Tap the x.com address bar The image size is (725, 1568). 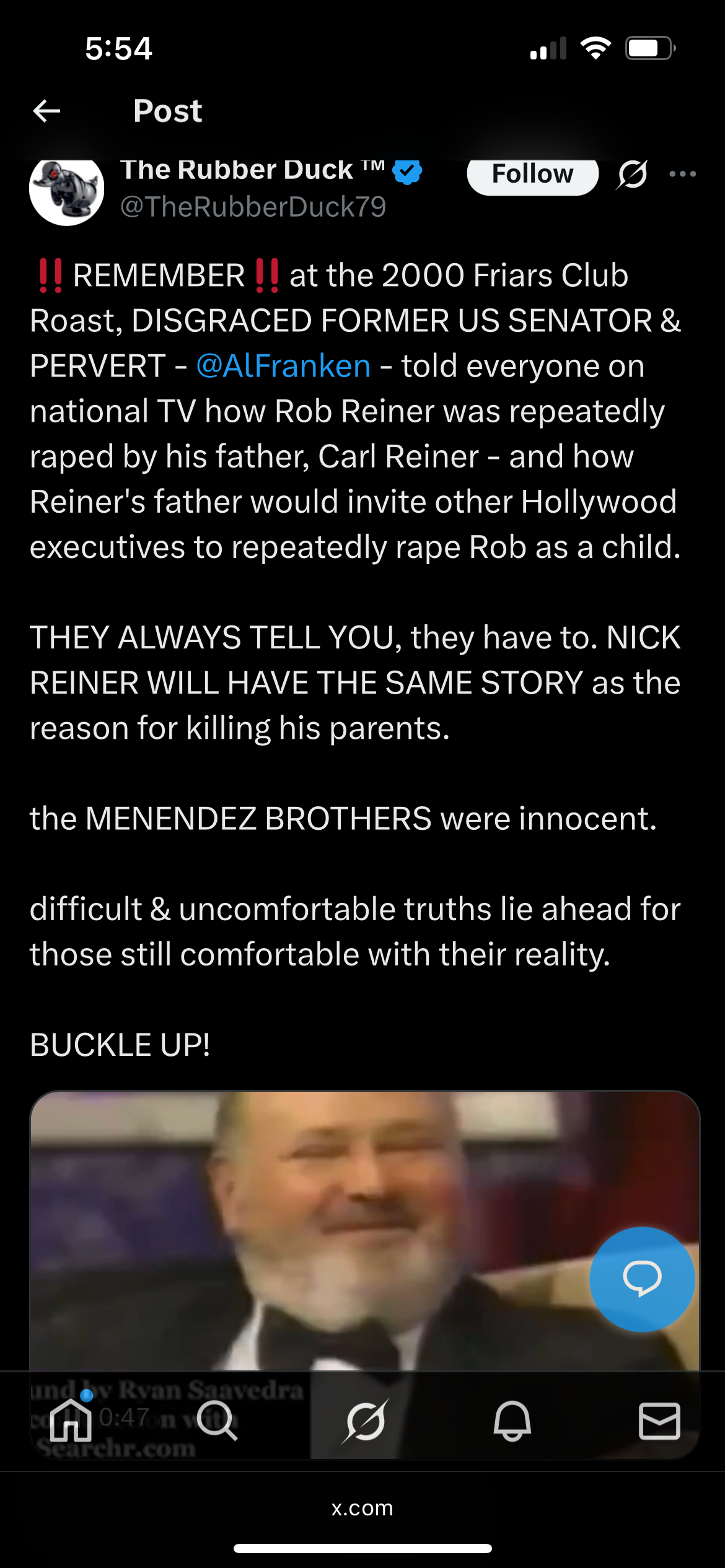pyautogui.click(x=362, y=1508)
